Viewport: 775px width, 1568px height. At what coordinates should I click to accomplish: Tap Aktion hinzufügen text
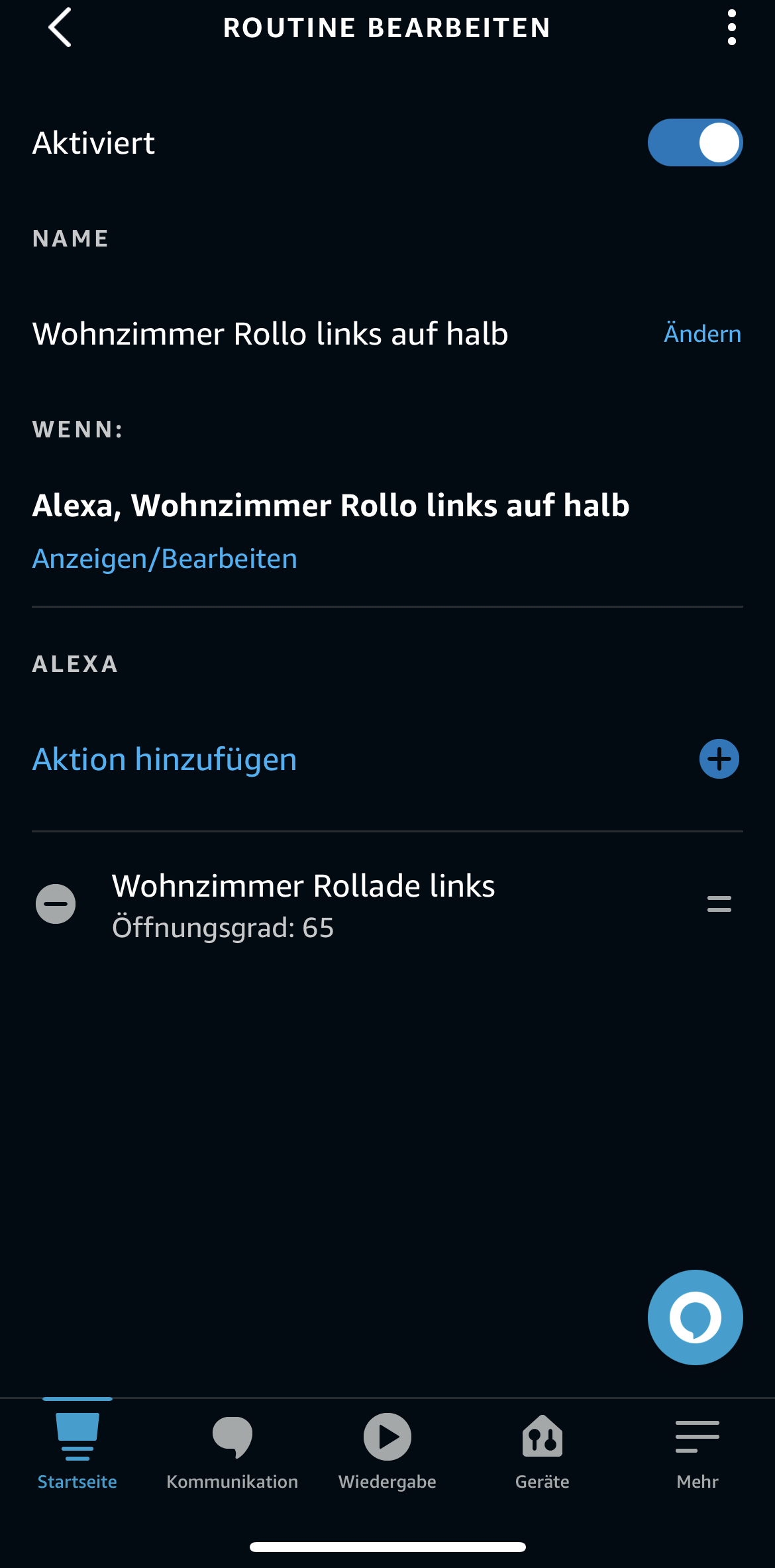point(165,759)
